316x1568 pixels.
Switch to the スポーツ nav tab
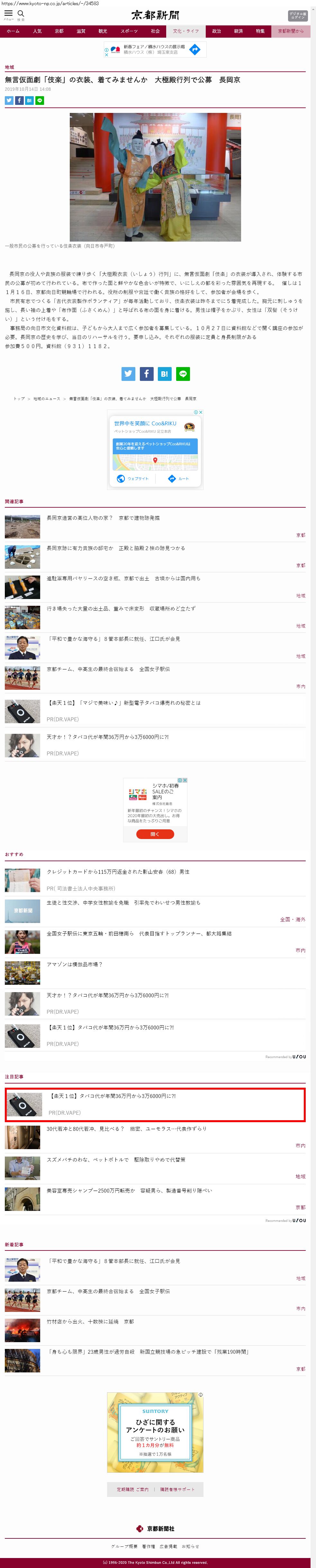pos(129,31)
